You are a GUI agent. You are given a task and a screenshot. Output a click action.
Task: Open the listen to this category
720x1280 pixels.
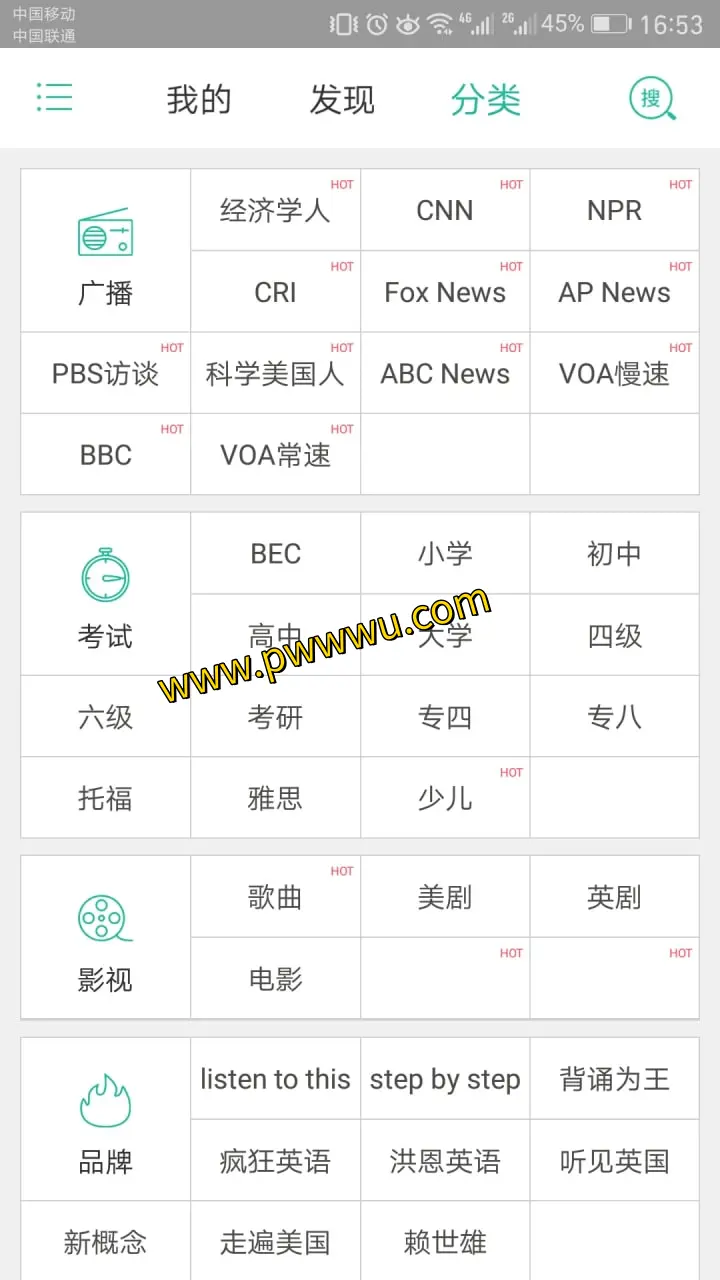275,1079
